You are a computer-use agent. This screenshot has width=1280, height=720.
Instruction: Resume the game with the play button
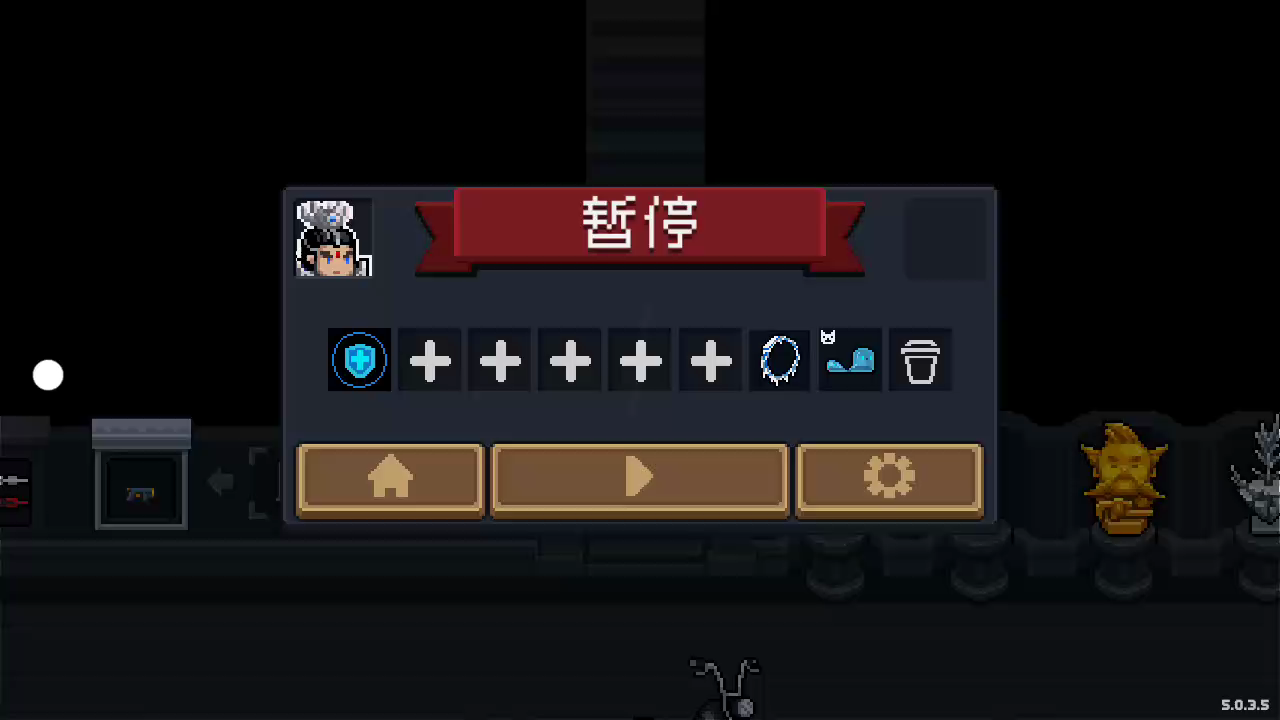pyautogui.click(x=640, y=479)
